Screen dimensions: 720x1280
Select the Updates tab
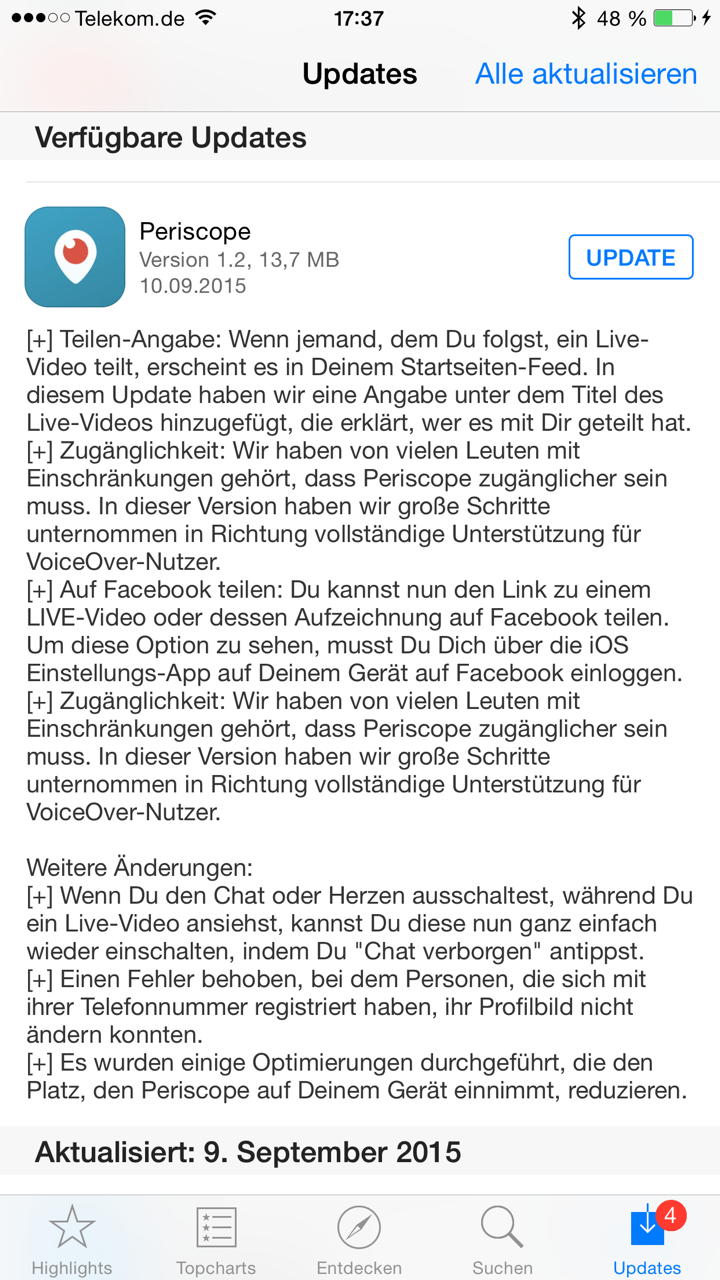pyautogui.click(x=647, y=1240)
